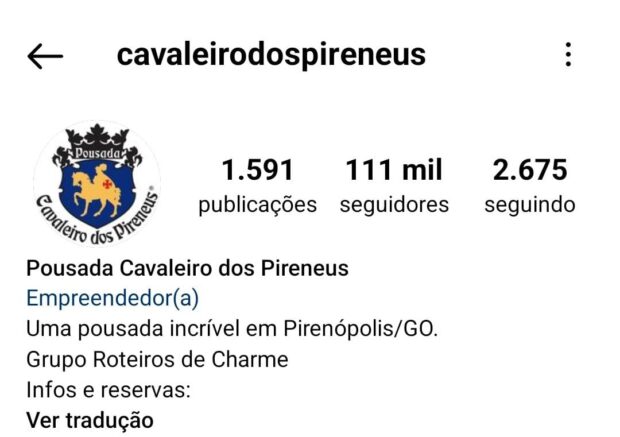Open the three-dot overflow menu
Screen dimensions: 620x437
[x=568, y=55]
